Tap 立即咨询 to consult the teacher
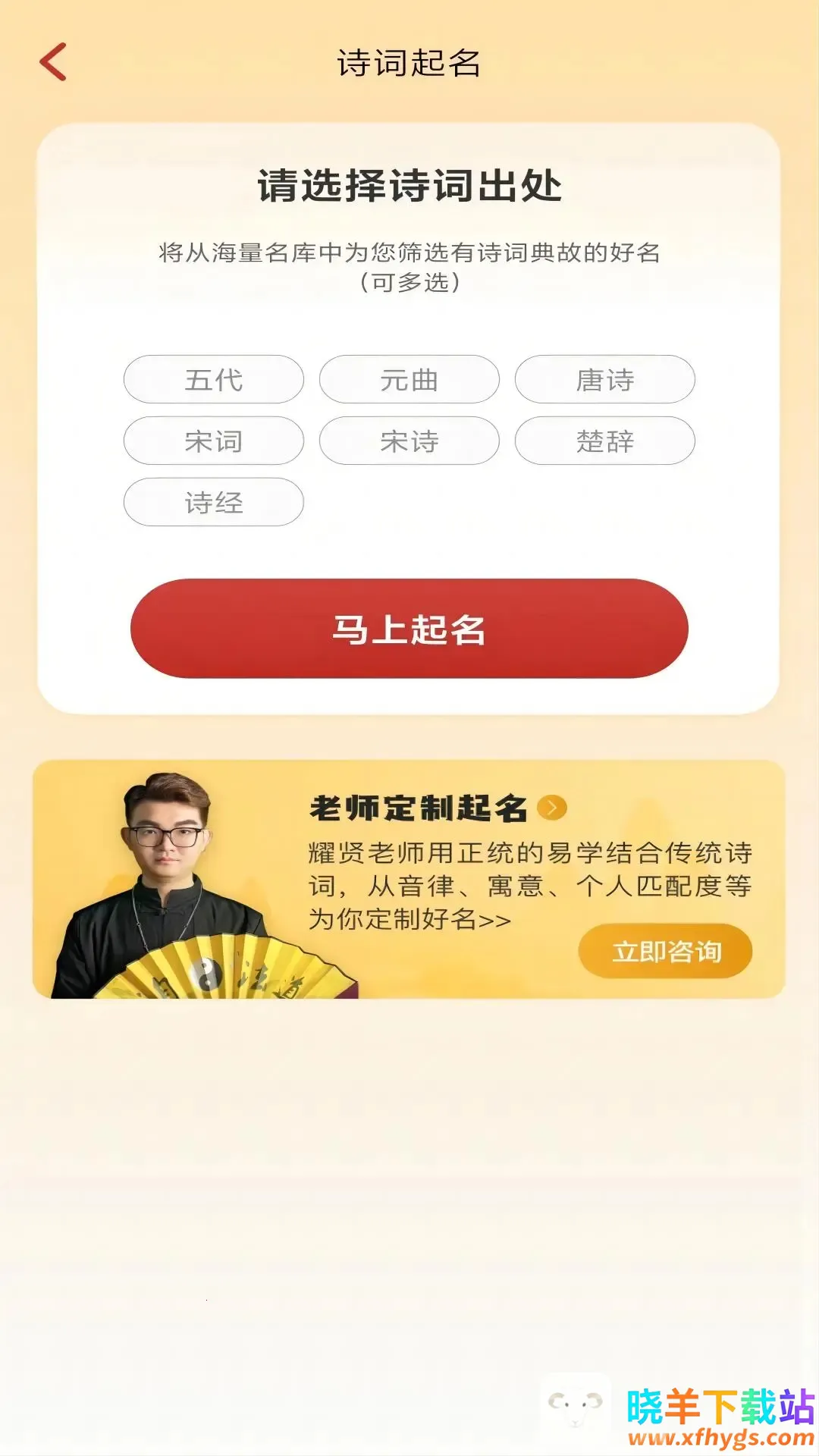The width and height of the screenshot is (819, 1456). (x=665, y=951)
